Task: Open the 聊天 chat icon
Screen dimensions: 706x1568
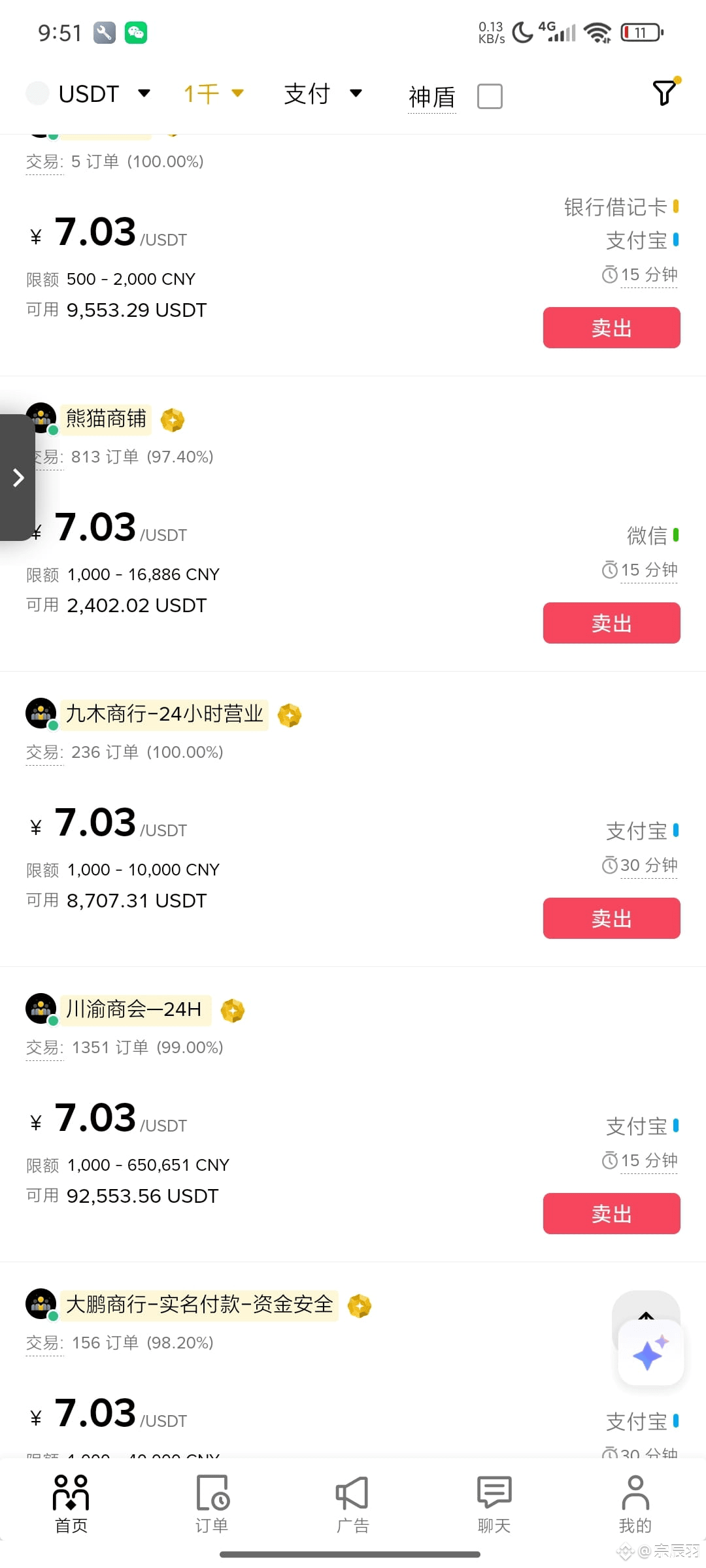Action: pos(494,1499)
